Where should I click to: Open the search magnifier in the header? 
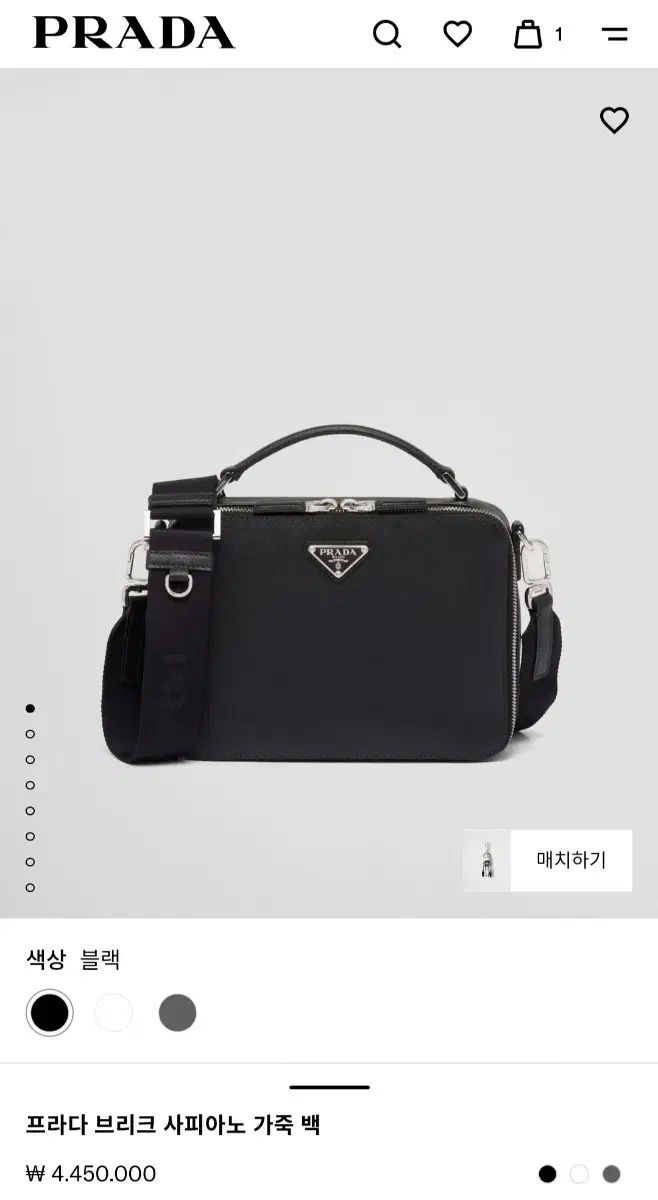point(387,34)
